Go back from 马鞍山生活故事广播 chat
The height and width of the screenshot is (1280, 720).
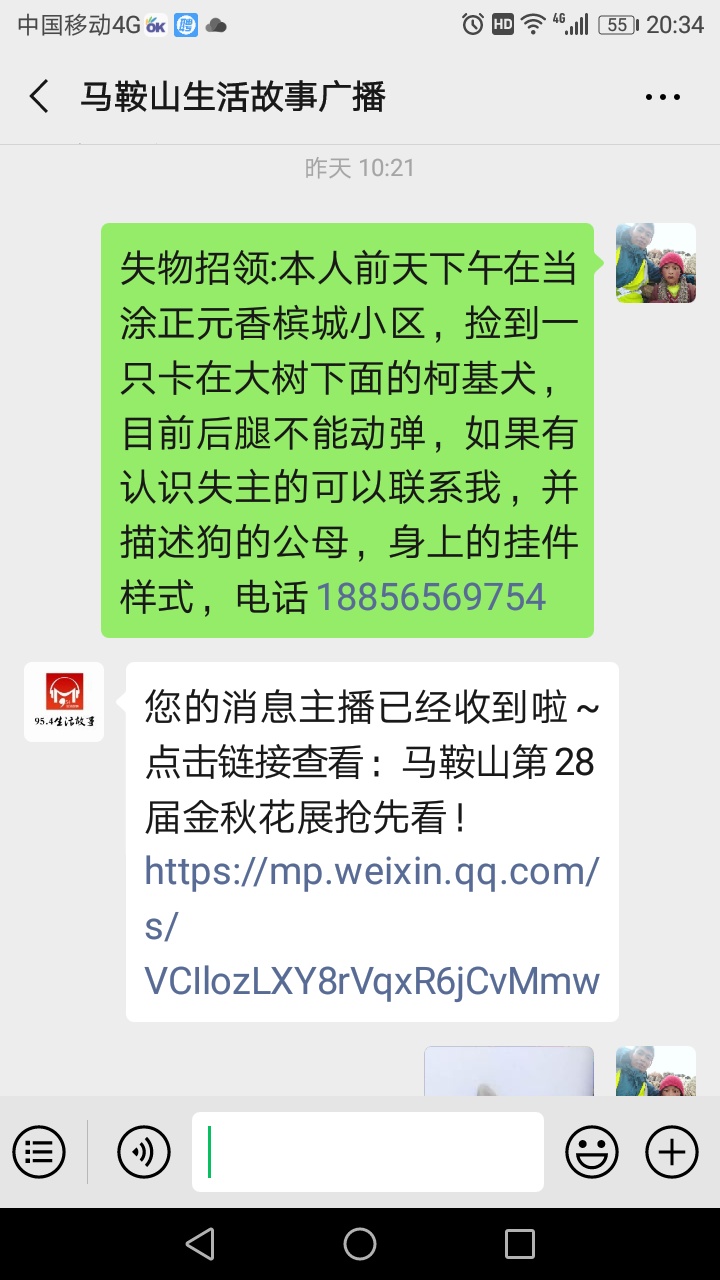point(40,97)
